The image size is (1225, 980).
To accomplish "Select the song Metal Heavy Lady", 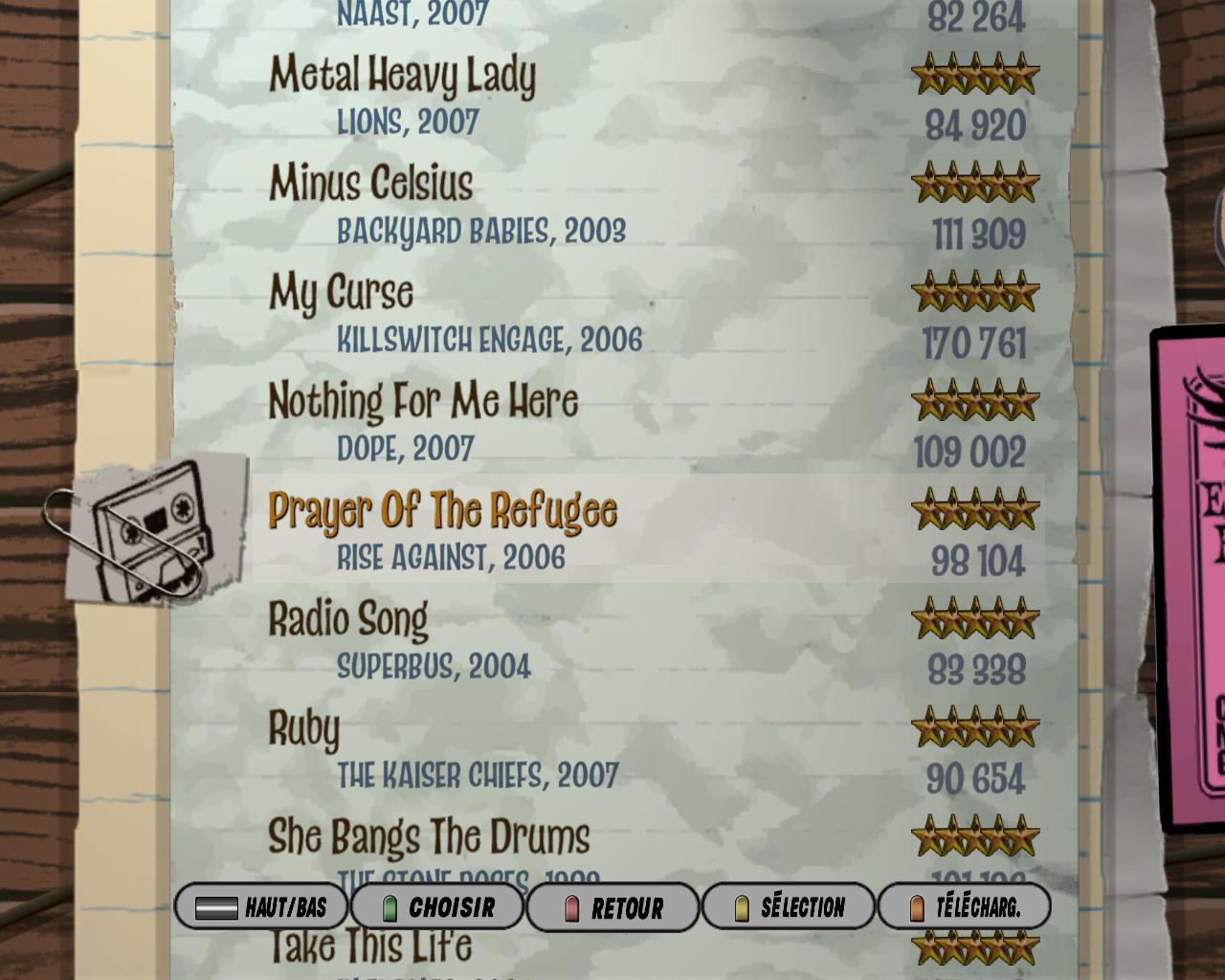I will (402, 77).
